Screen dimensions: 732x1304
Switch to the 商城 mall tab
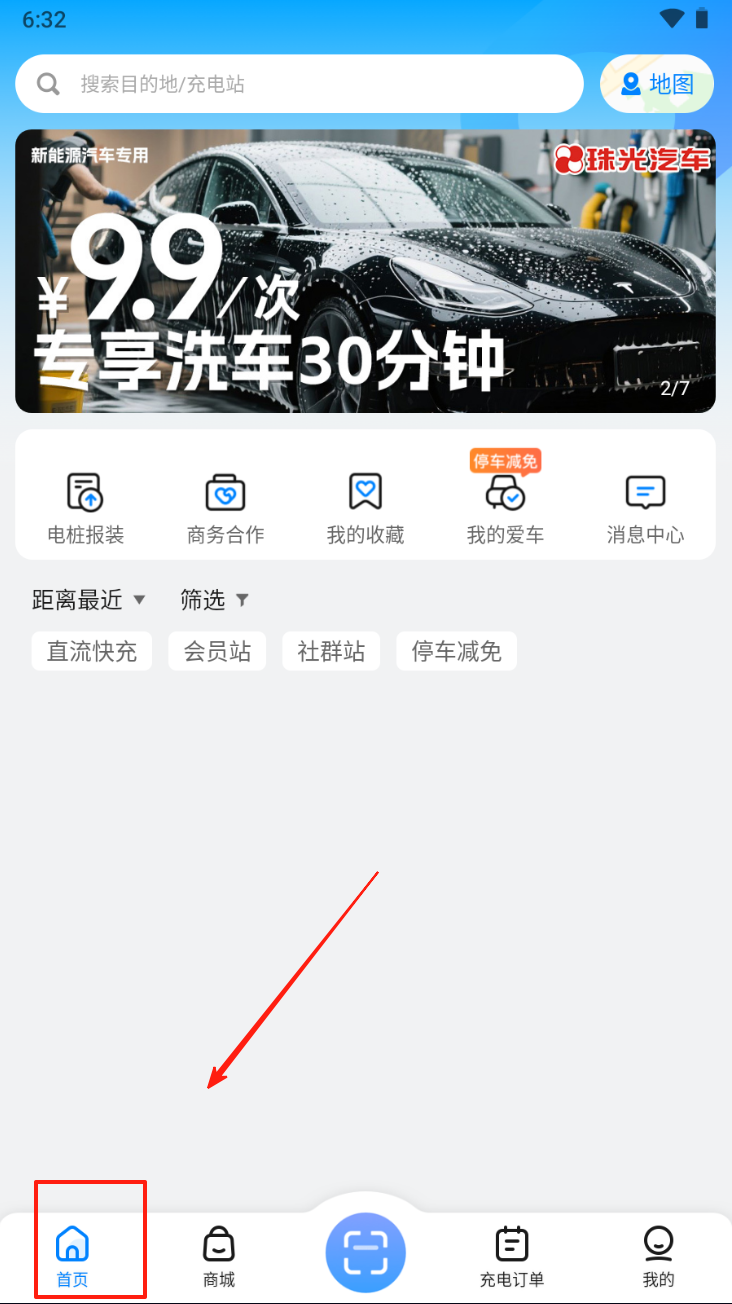219,1256
